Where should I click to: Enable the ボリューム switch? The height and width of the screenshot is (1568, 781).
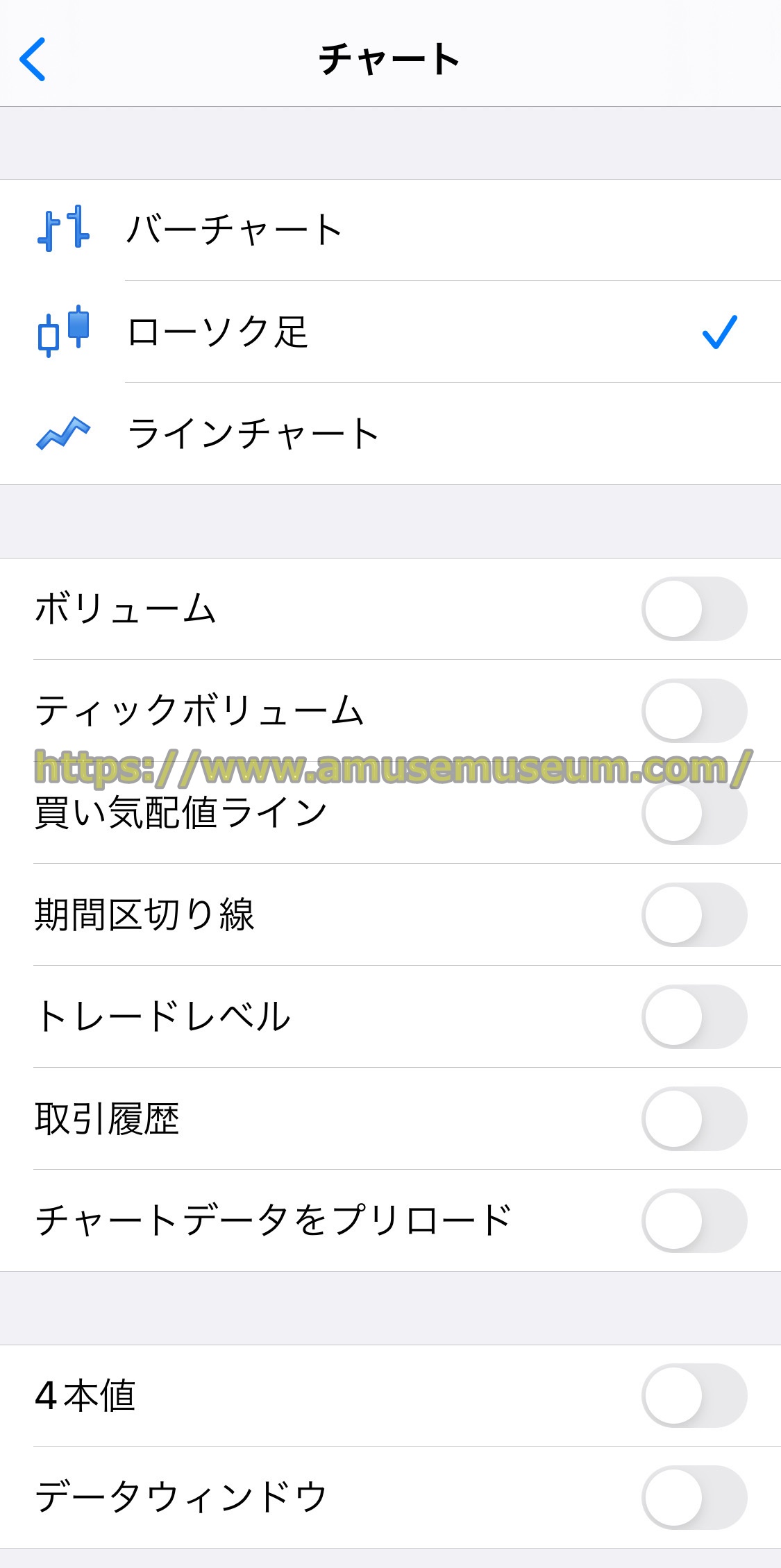tap(694, 608)
